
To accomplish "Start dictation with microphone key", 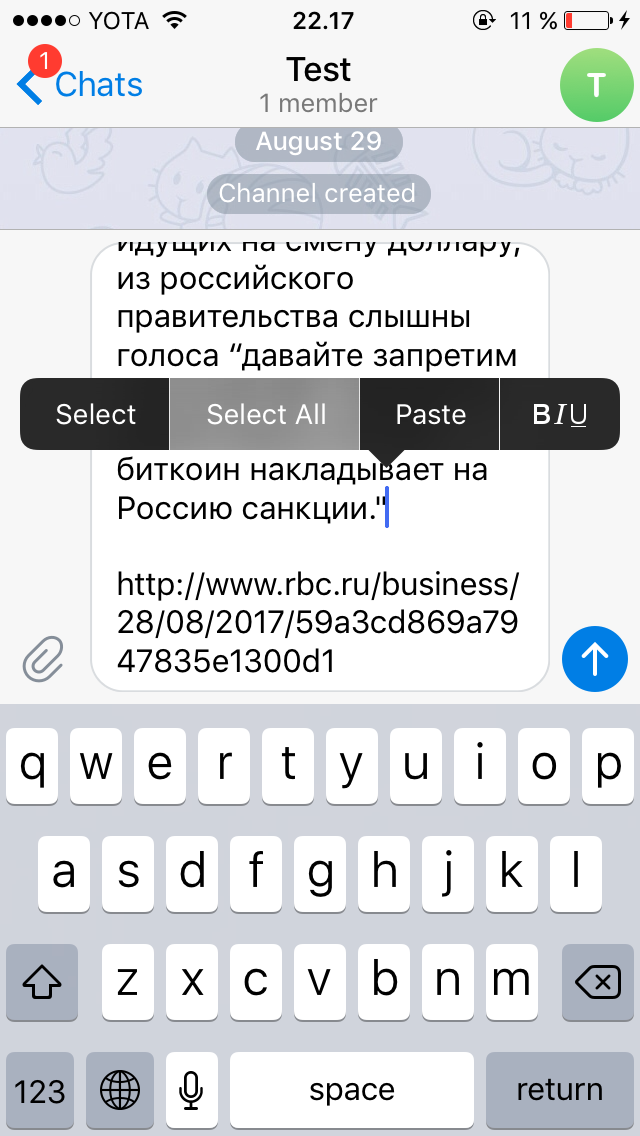I will tap(191, 1089).
